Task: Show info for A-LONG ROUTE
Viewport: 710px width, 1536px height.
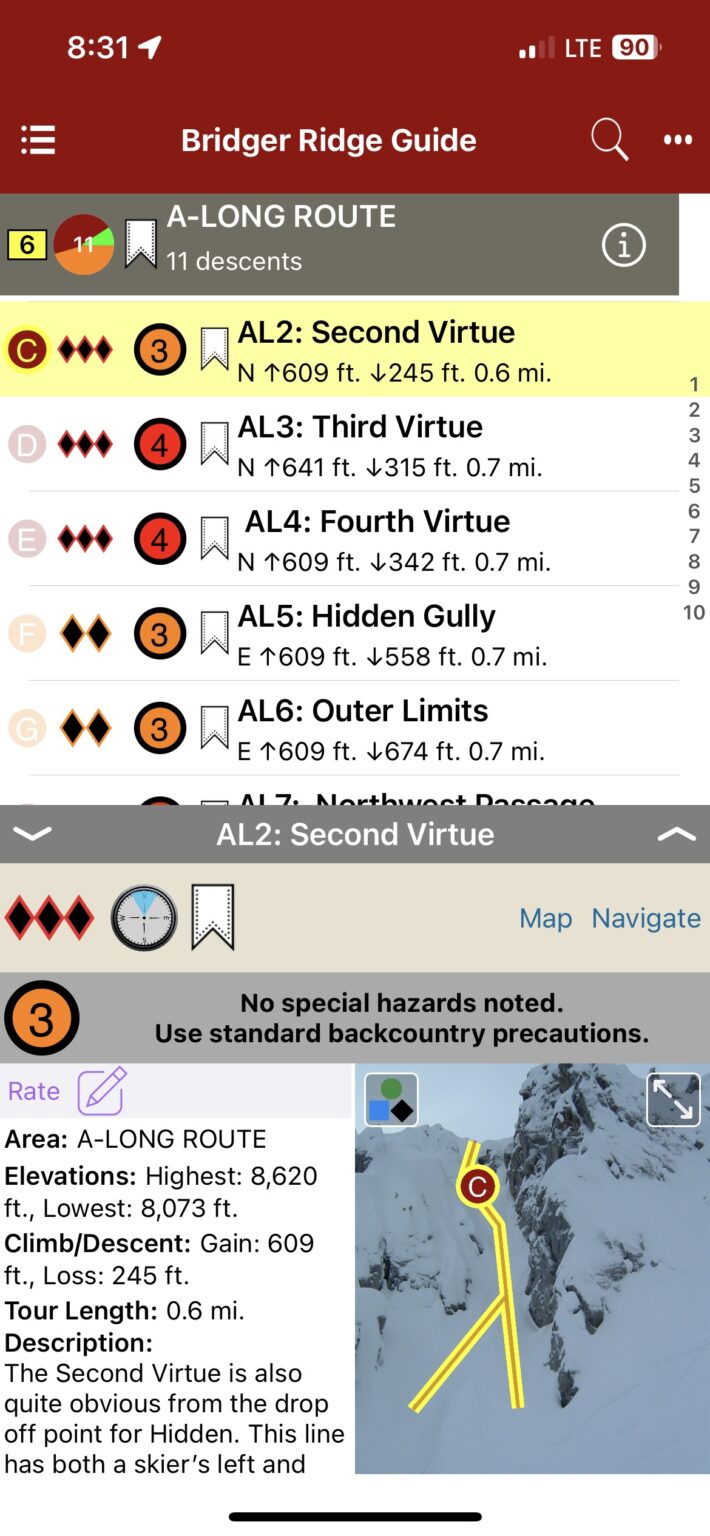Action: 623,245
